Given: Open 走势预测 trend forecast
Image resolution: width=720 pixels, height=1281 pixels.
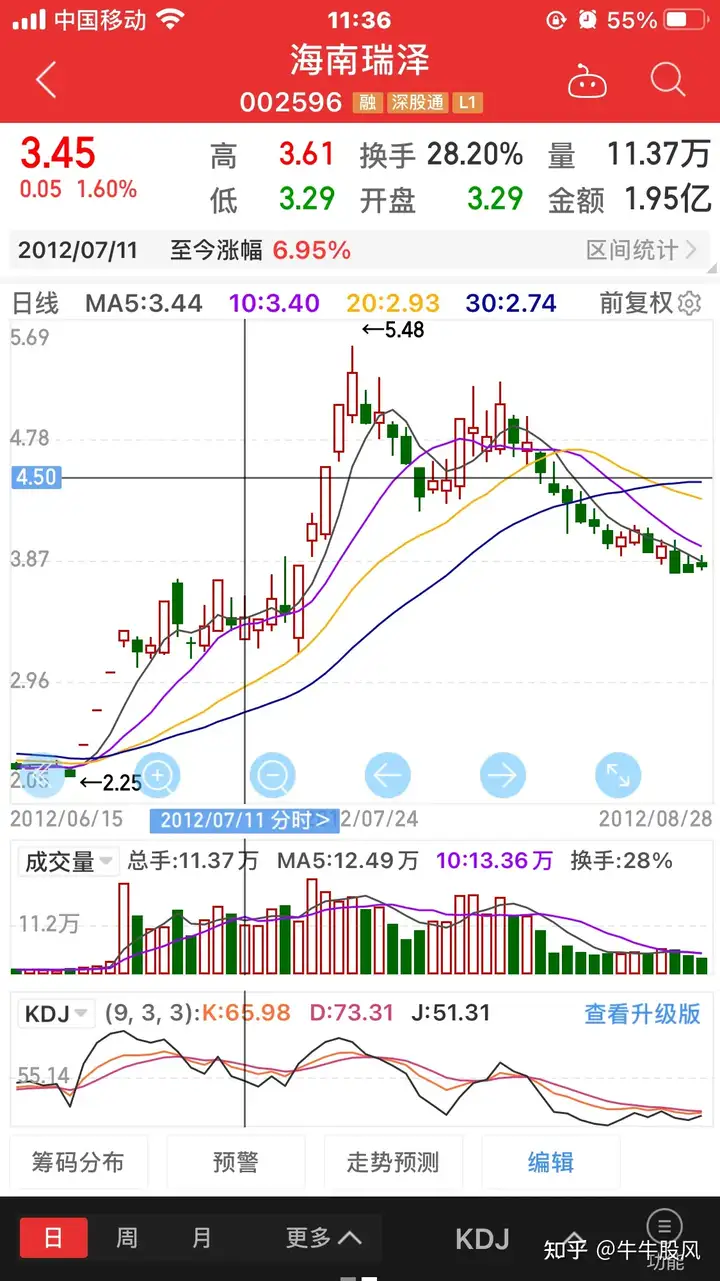Looking at the screenshot, I should click(x=393, y=1162).
